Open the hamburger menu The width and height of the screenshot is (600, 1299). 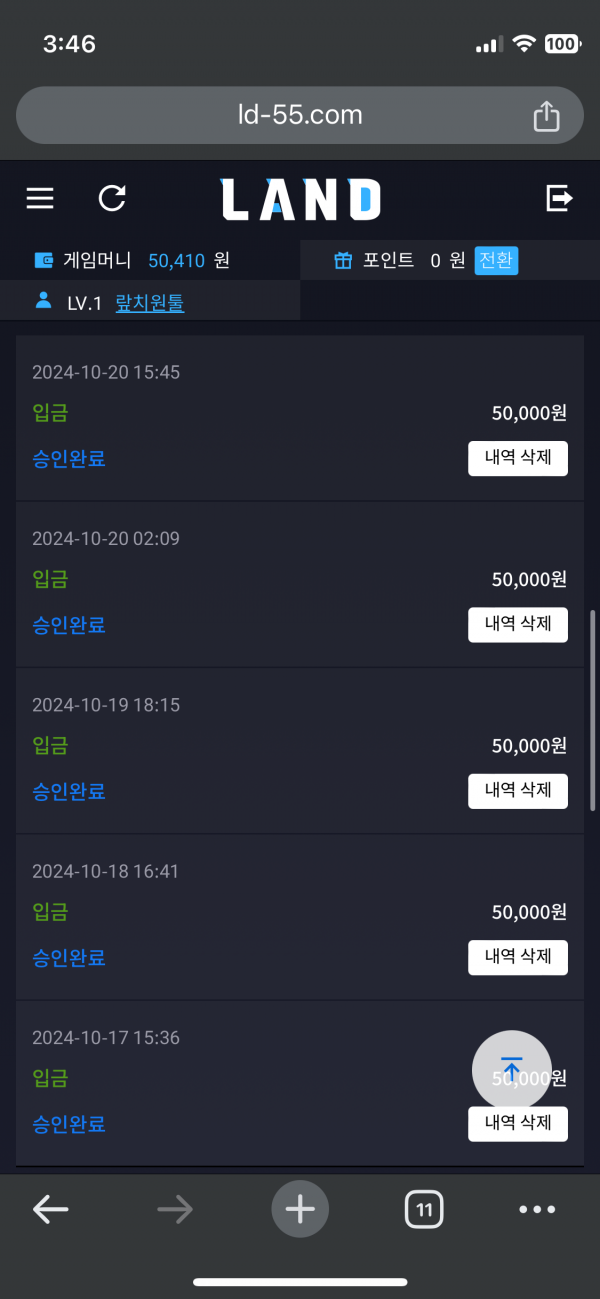[40, 198]
